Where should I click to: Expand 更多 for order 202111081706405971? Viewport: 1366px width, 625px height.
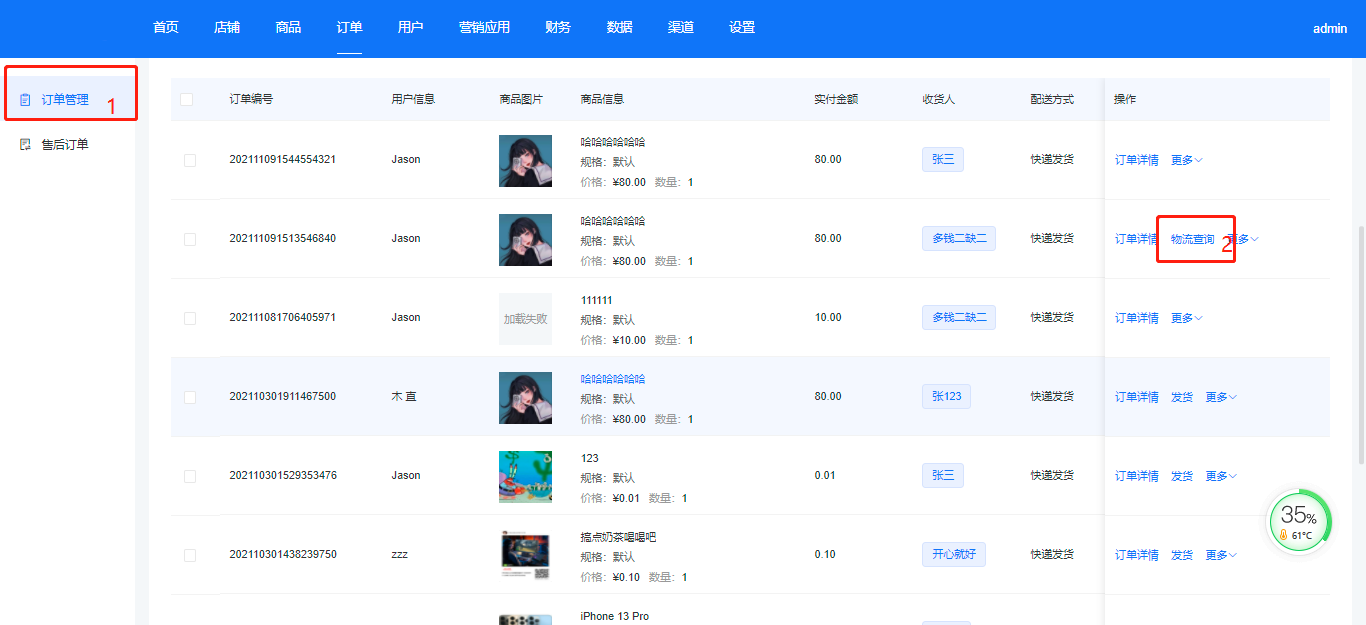click(1187, 318)
